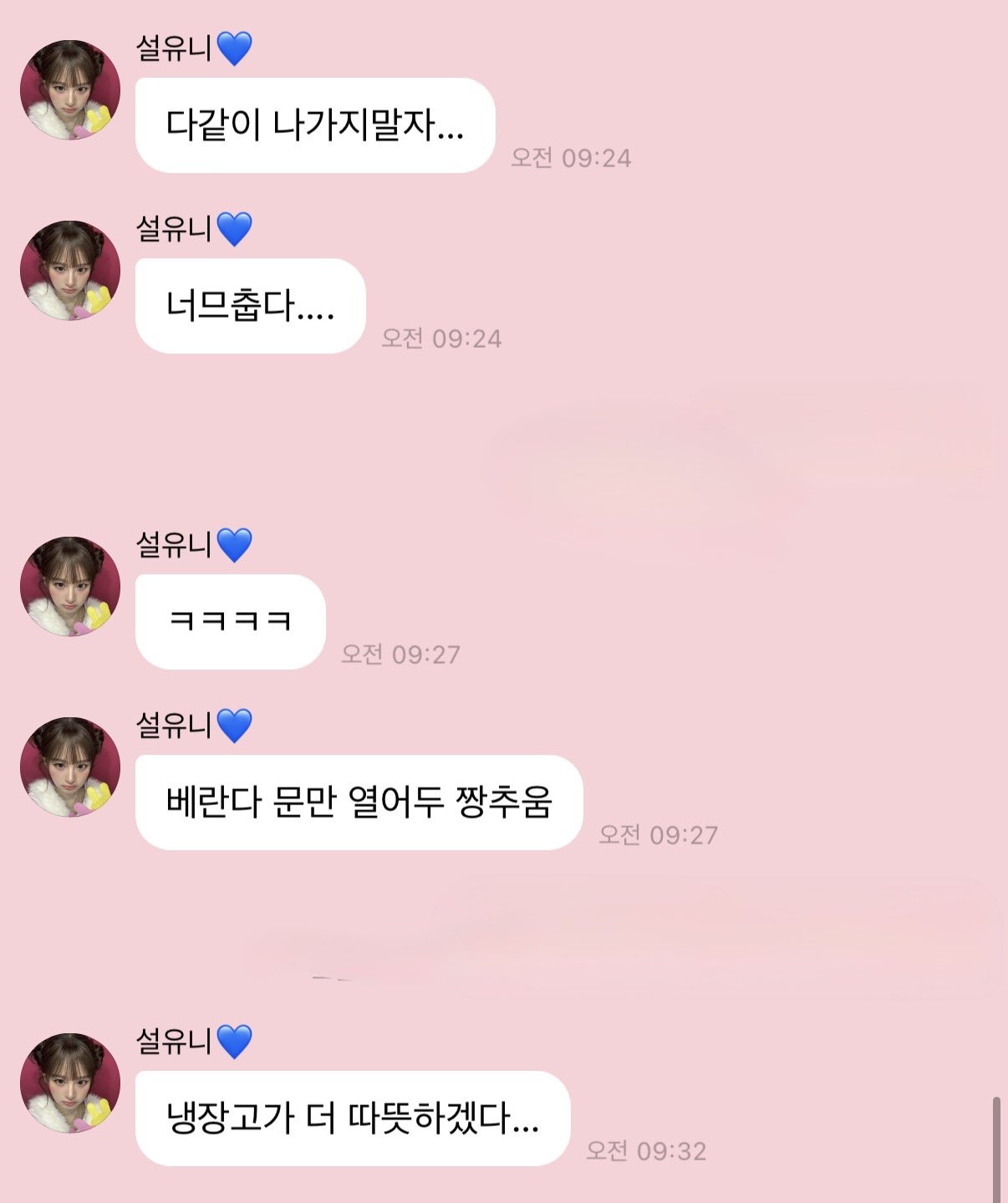
Task: Select 설유니's avatar beside "베란다 문만 열어두 짱추움"
Action: [70, 767]
